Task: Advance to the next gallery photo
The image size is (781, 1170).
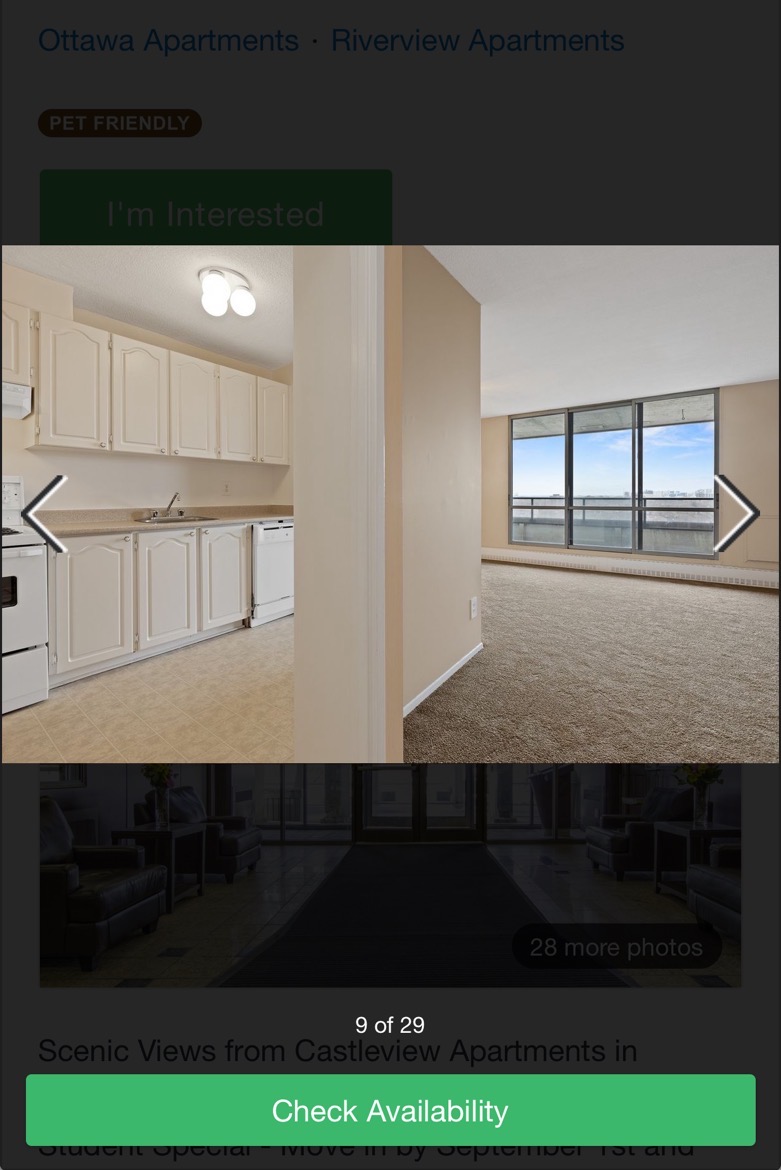Action: [x=736, y=514]
